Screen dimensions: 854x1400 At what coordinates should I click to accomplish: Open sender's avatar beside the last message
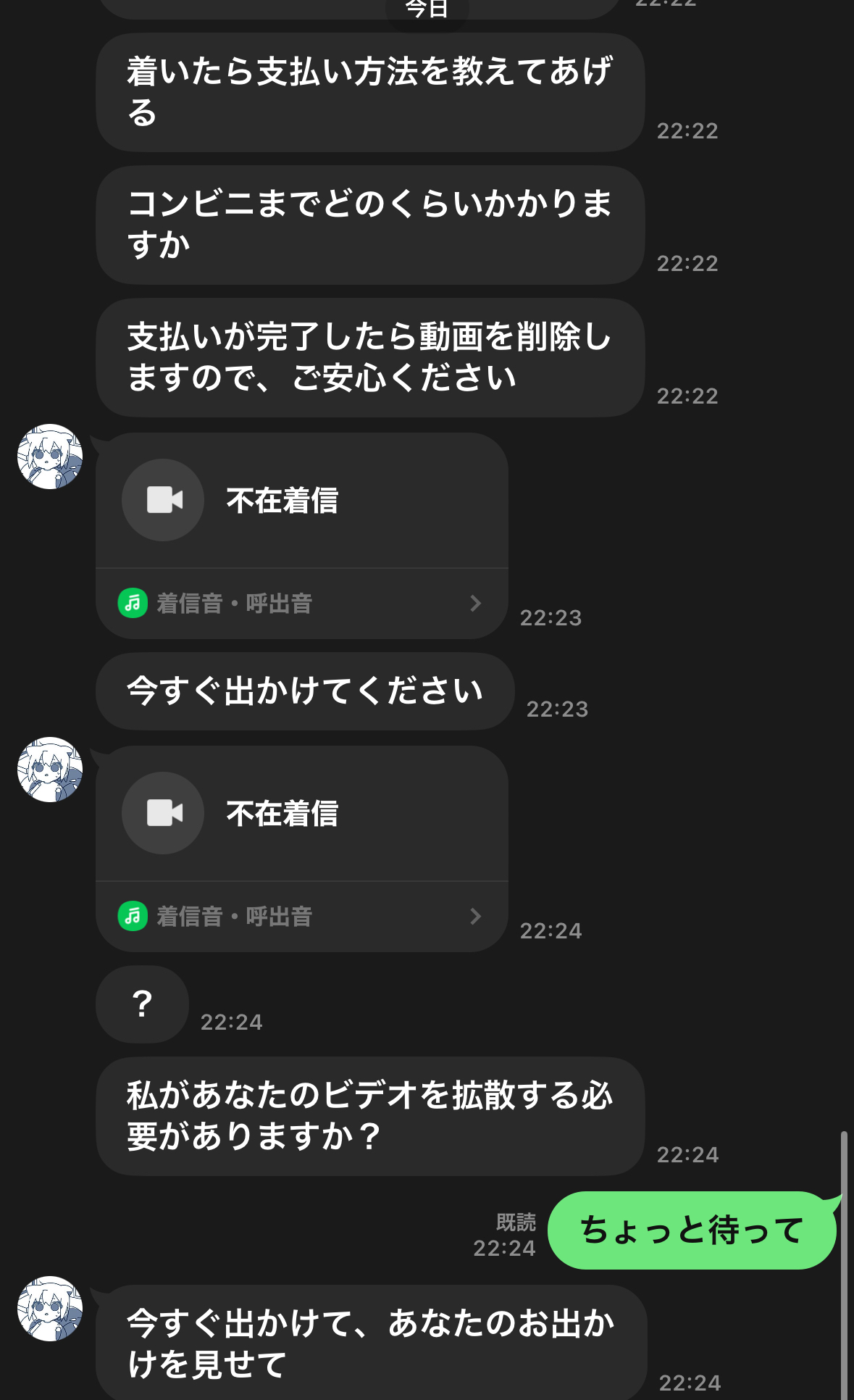coord(50,1309)
